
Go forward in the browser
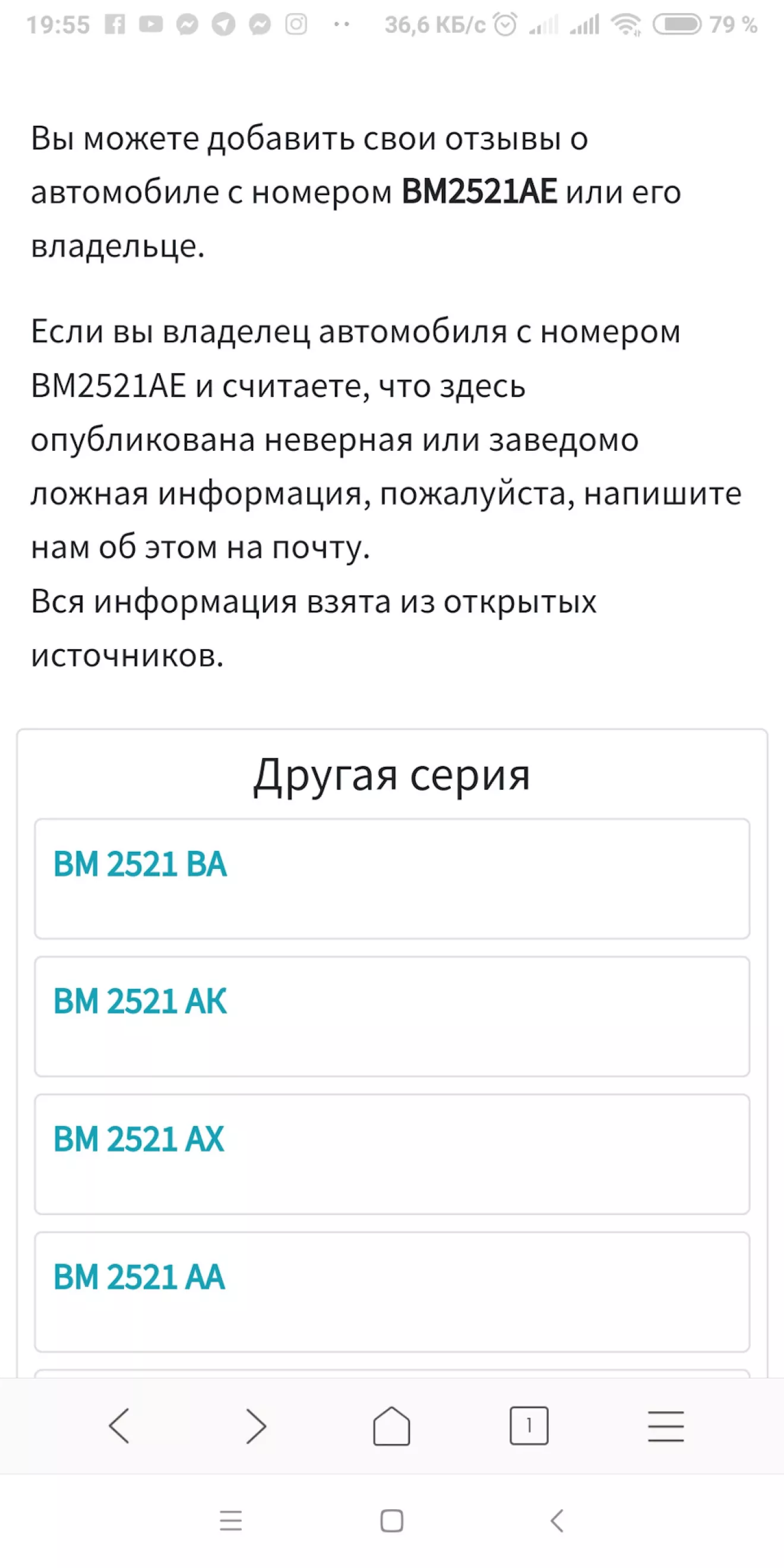pos(255,1425)
